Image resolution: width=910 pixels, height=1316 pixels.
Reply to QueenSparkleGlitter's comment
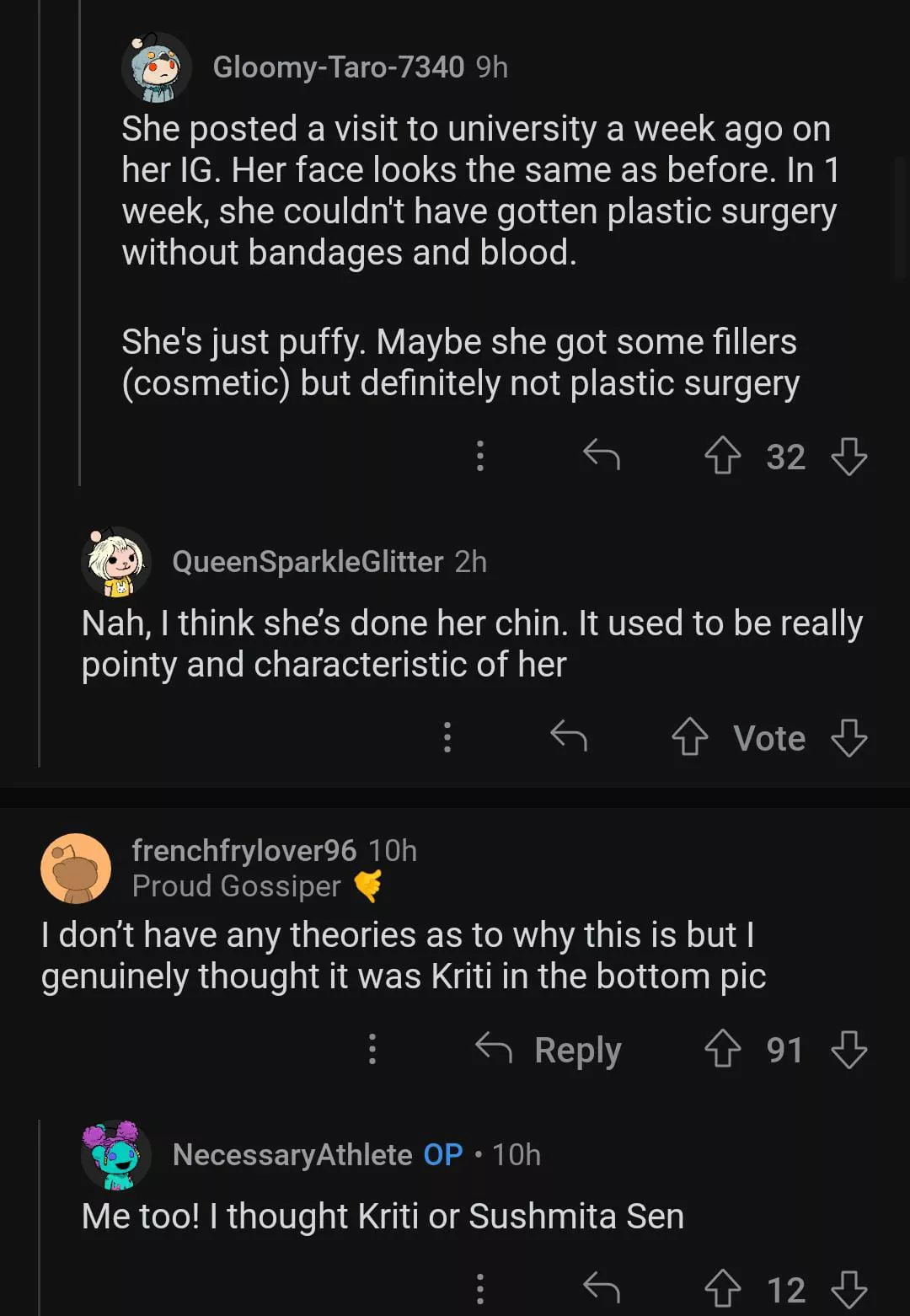[569, 737]
